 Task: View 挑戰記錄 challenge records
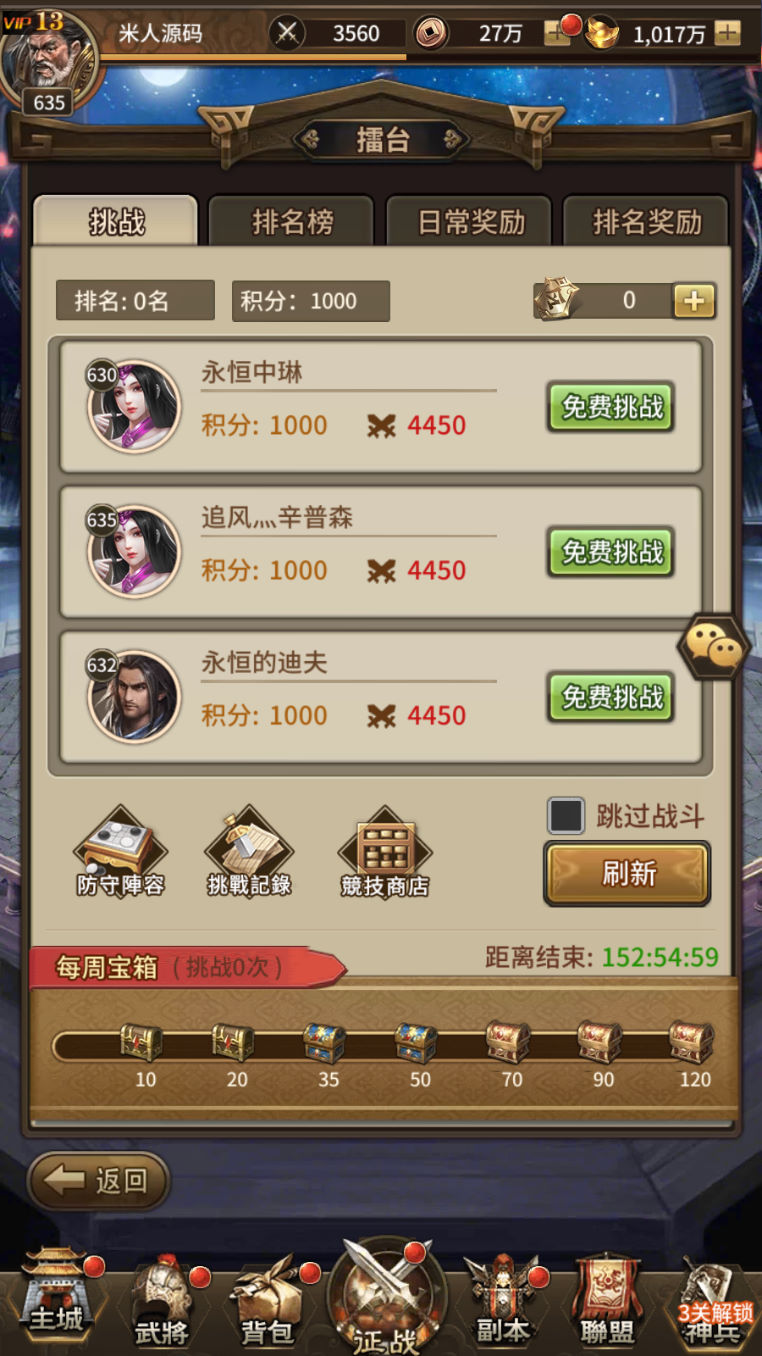click(x=249, y=852)
